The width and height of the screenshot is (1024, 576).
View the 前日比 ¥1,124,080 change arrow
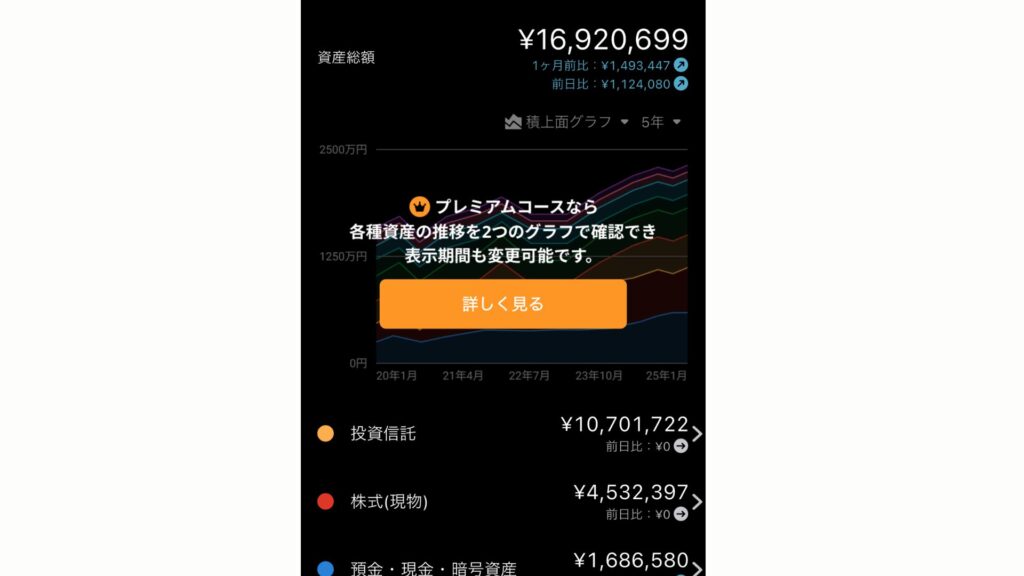681,84
